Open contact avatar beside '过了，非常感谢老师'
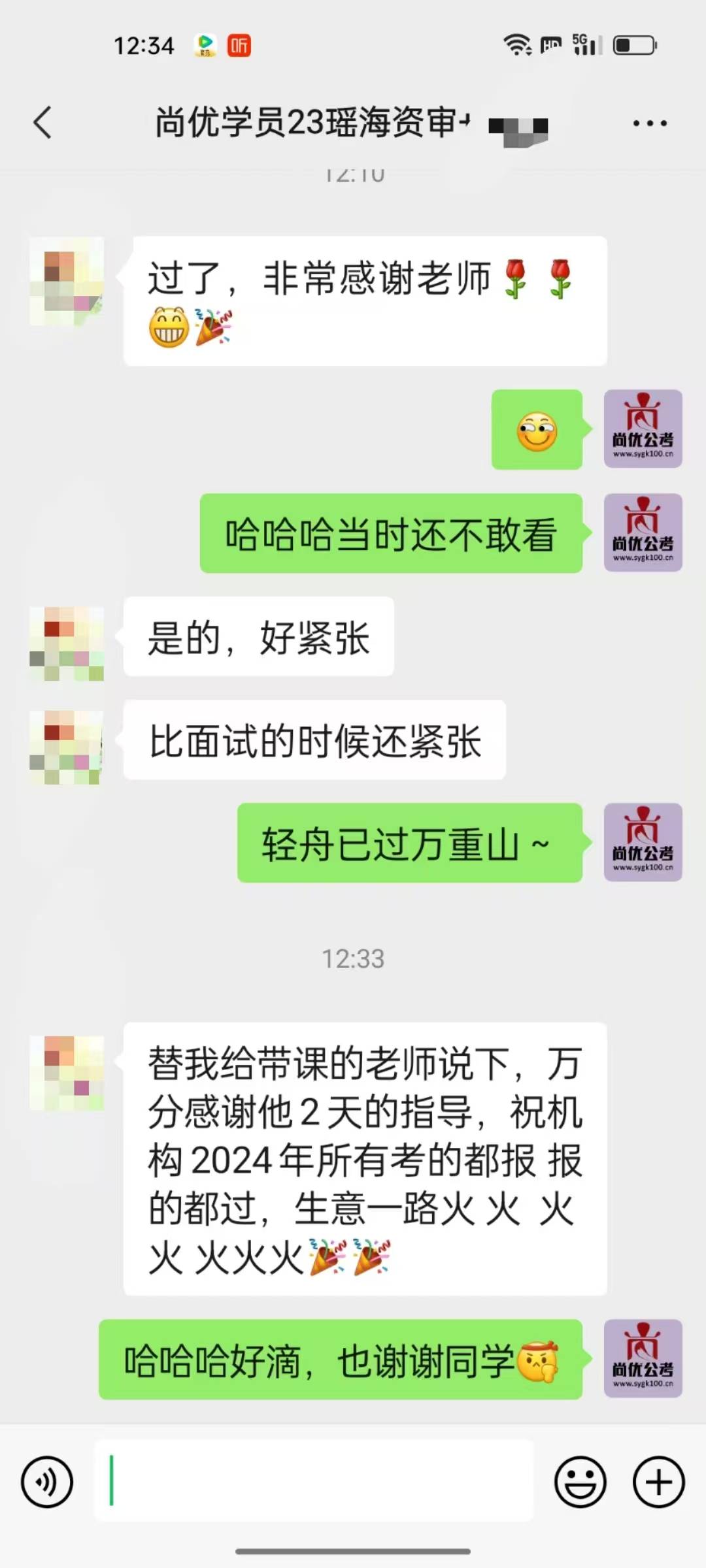Image resolution: width=706 pixels, height=1568 pixels. 67,281
